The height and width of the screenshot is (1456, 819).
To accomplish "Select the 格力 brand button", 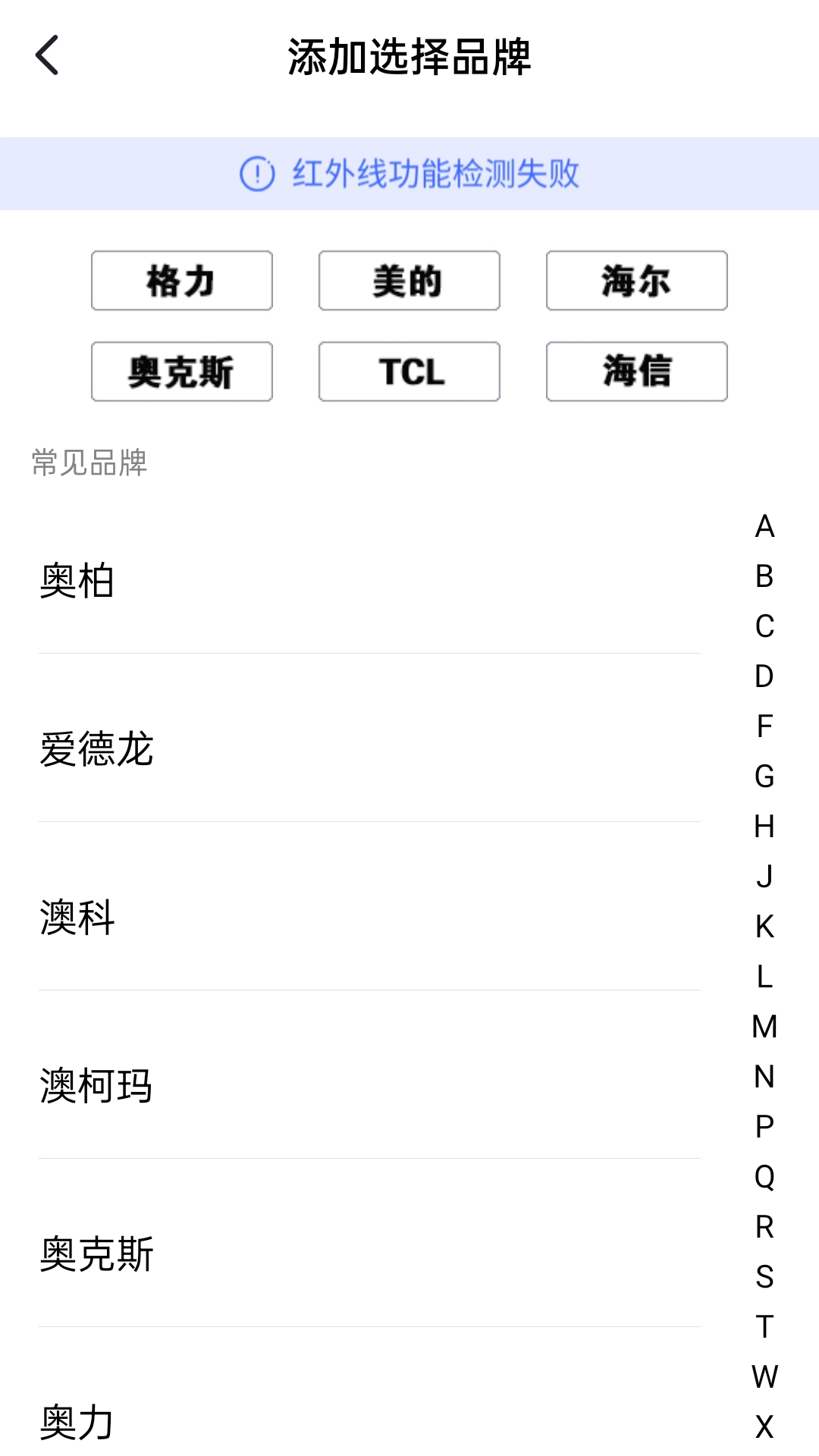I will 181,281.
